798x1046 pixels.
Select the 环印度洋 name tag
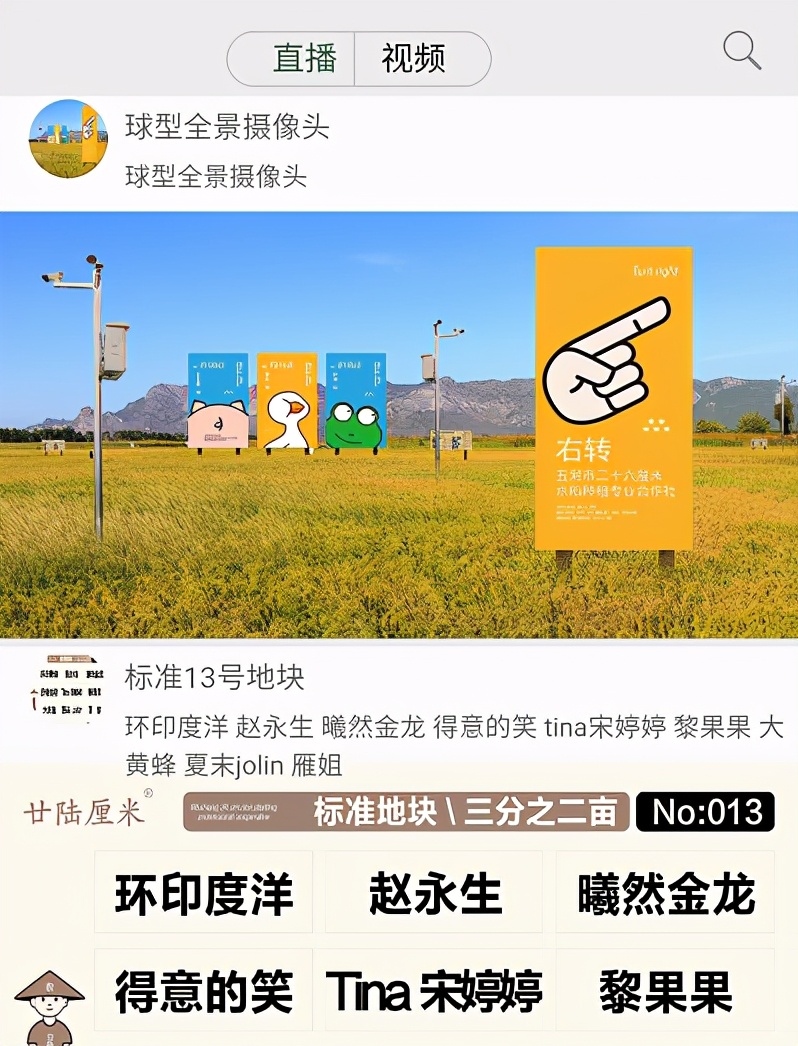click(203, 891)
